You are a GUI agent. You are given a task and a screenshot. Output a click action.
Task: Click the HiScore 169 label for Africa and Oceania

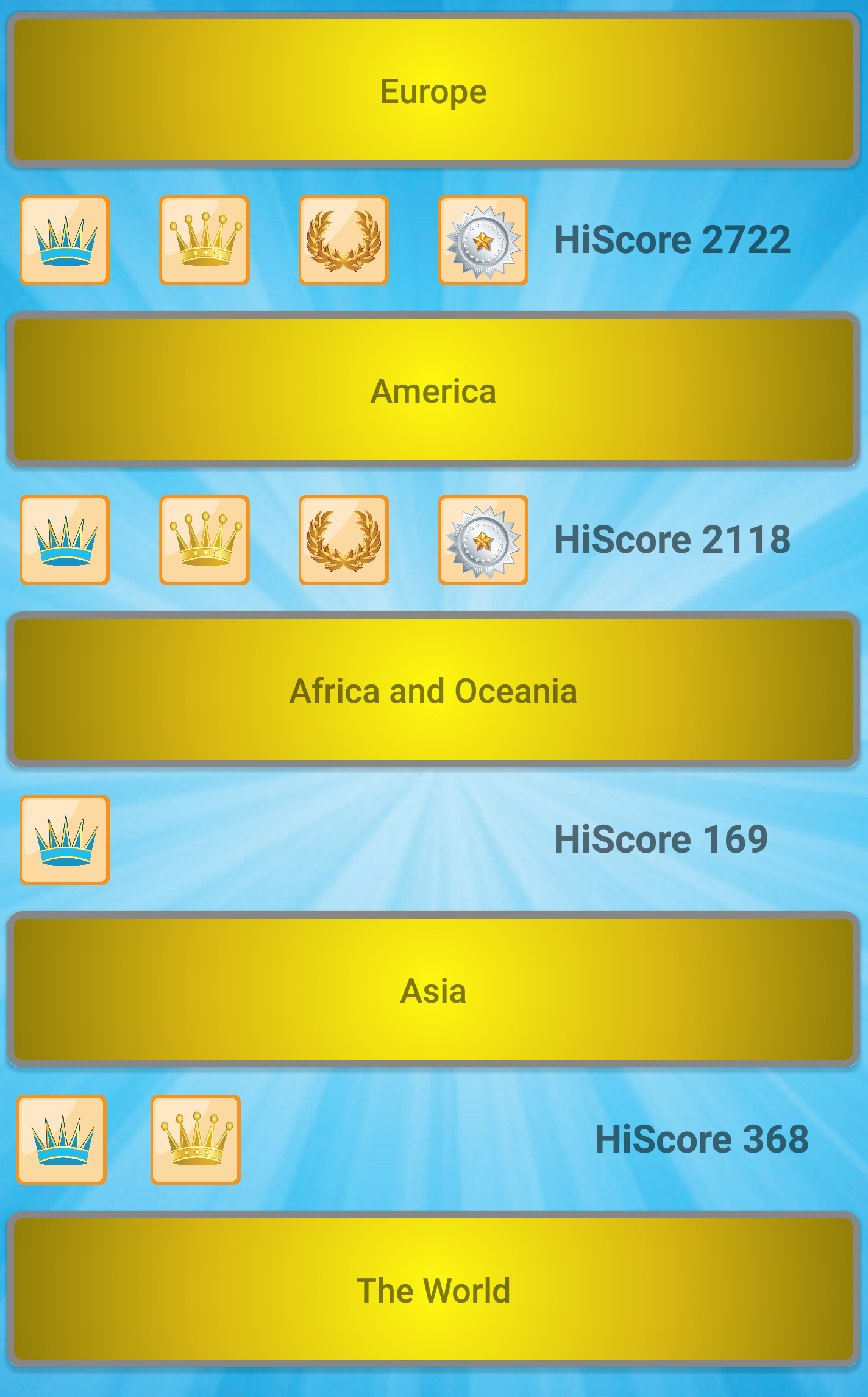660,838
